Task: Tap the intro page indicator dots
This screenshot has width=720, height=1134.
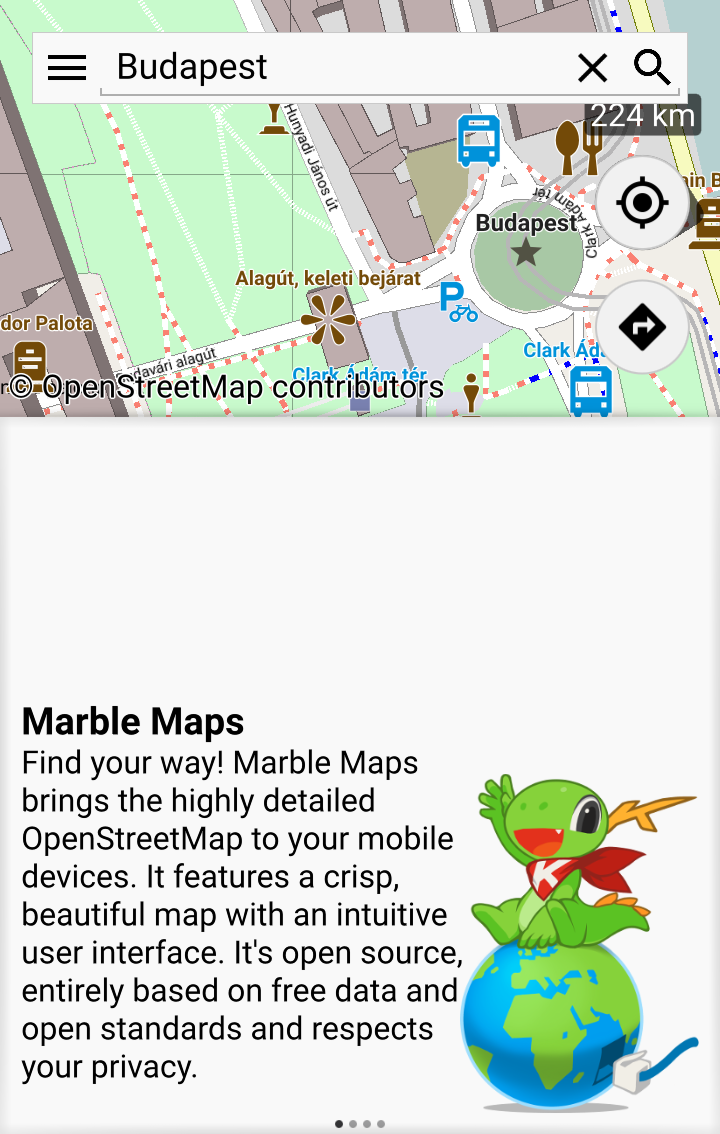Action: (x=360, y=1124)
